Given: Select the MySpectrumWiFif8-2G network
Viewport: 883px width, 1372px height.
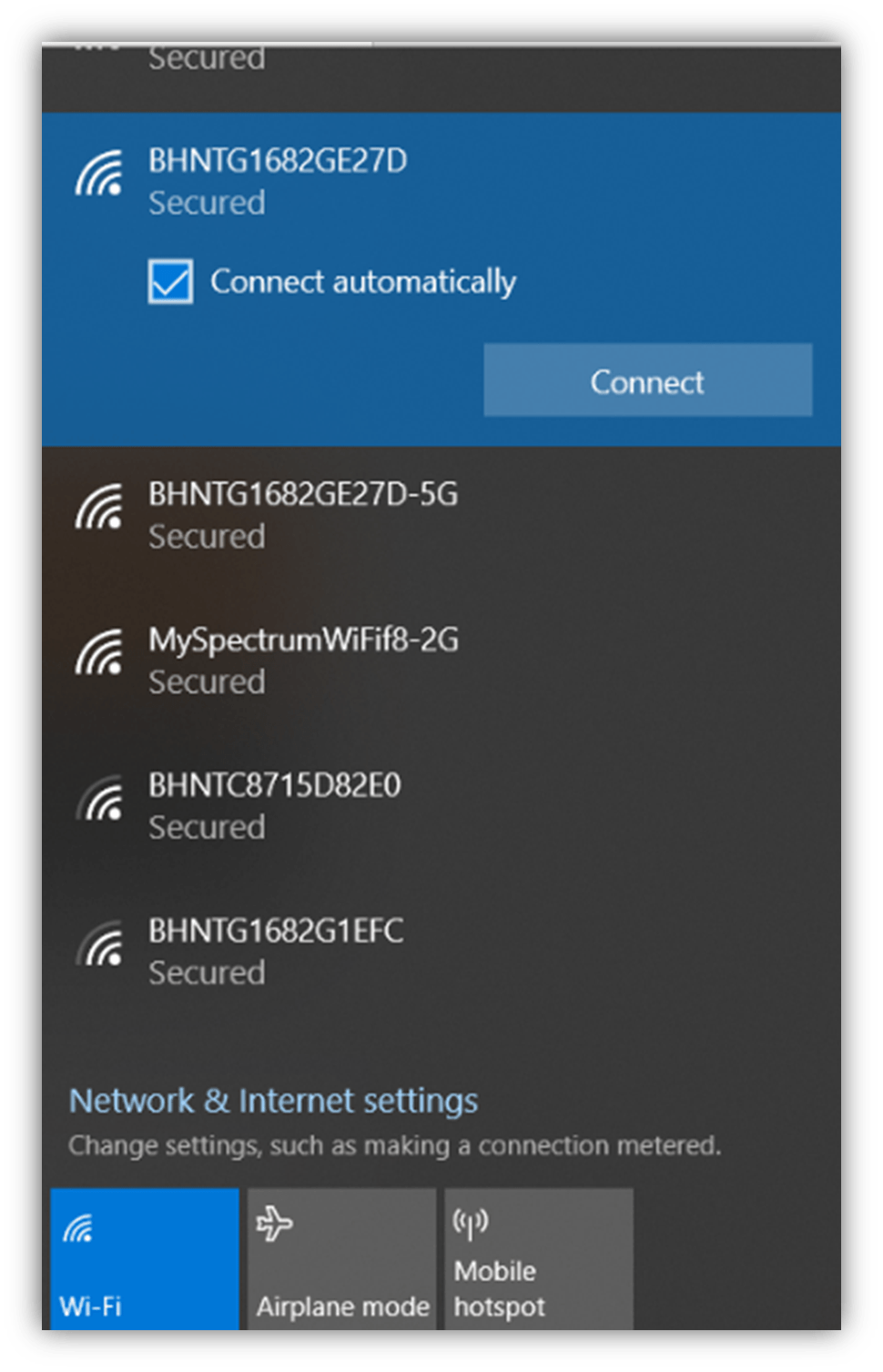Looking at the screenshot, I should [x=303, y=659].
